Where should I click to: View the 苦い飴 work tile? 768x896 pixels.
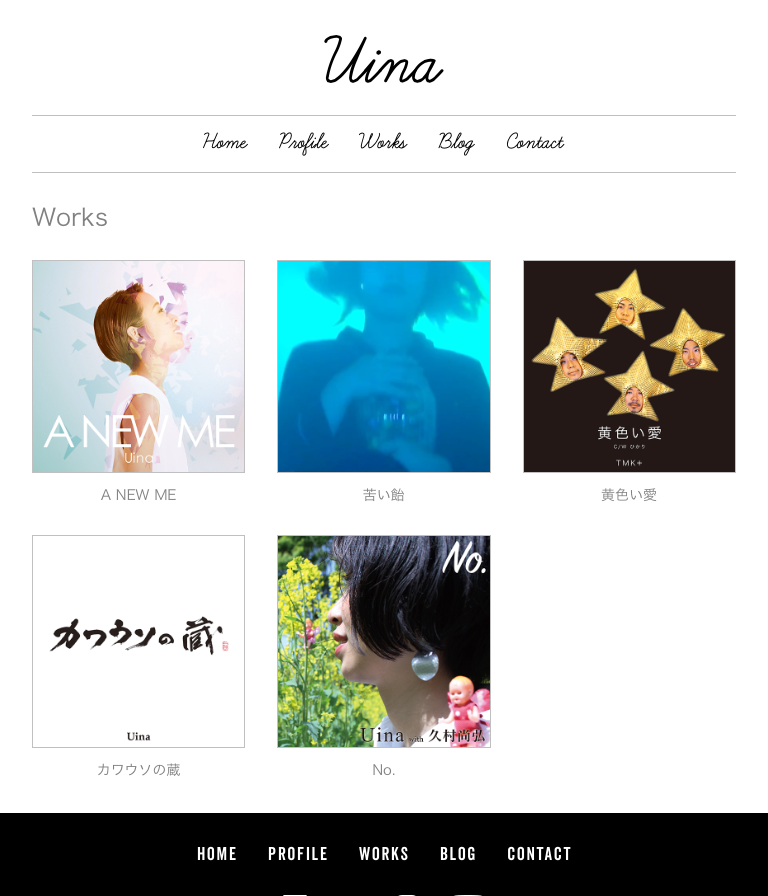384,366
